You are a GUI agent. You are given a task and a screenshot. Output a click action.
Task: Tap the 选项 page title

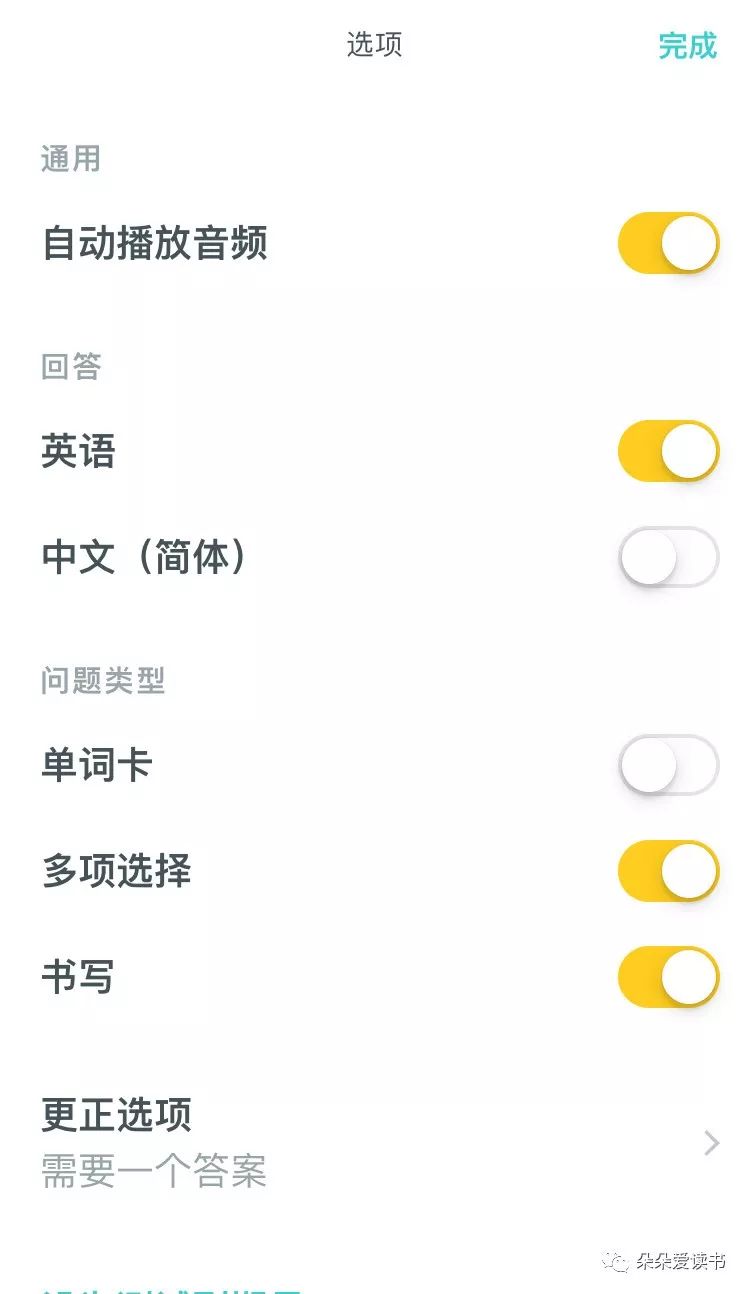tap(375, 45)
